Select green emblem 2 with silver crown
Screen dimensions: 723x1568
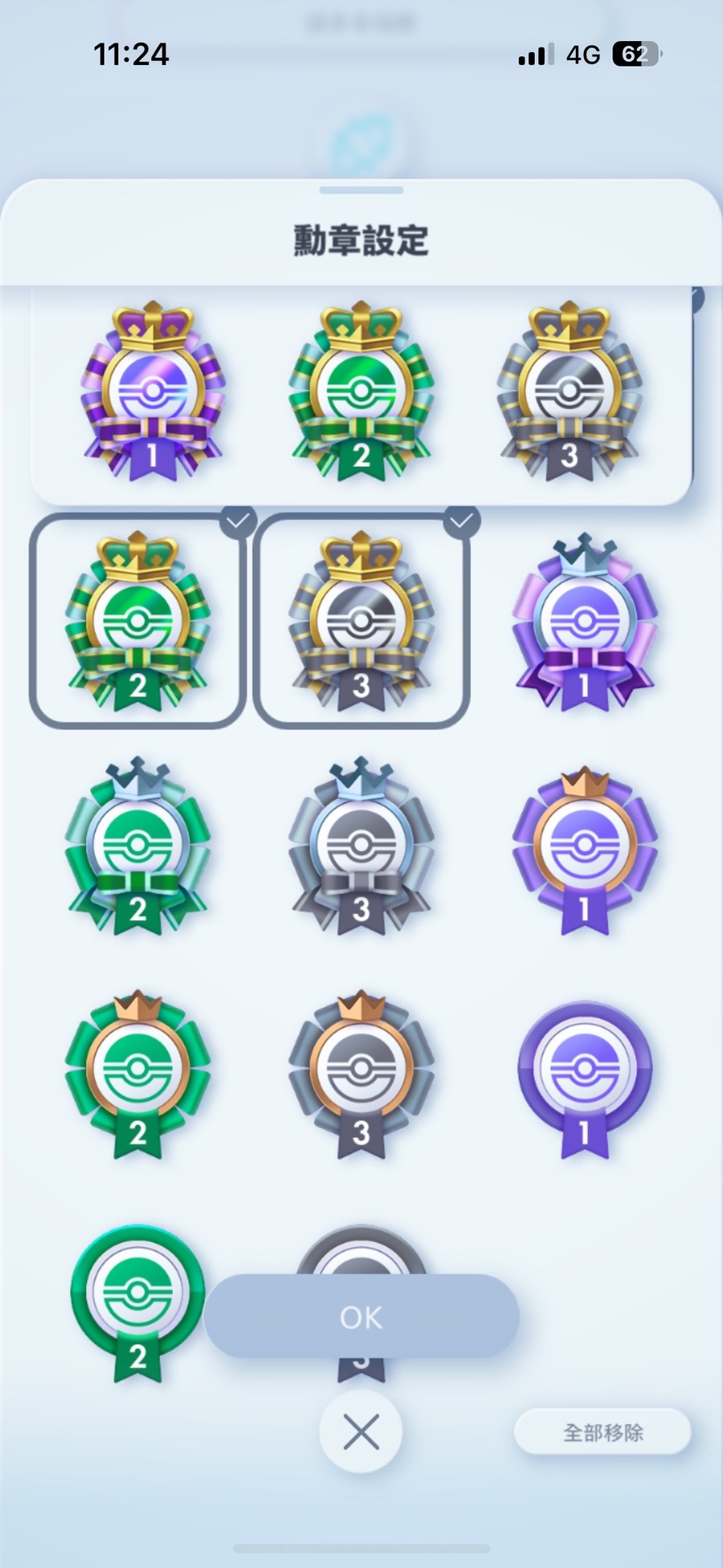[137, 846]
